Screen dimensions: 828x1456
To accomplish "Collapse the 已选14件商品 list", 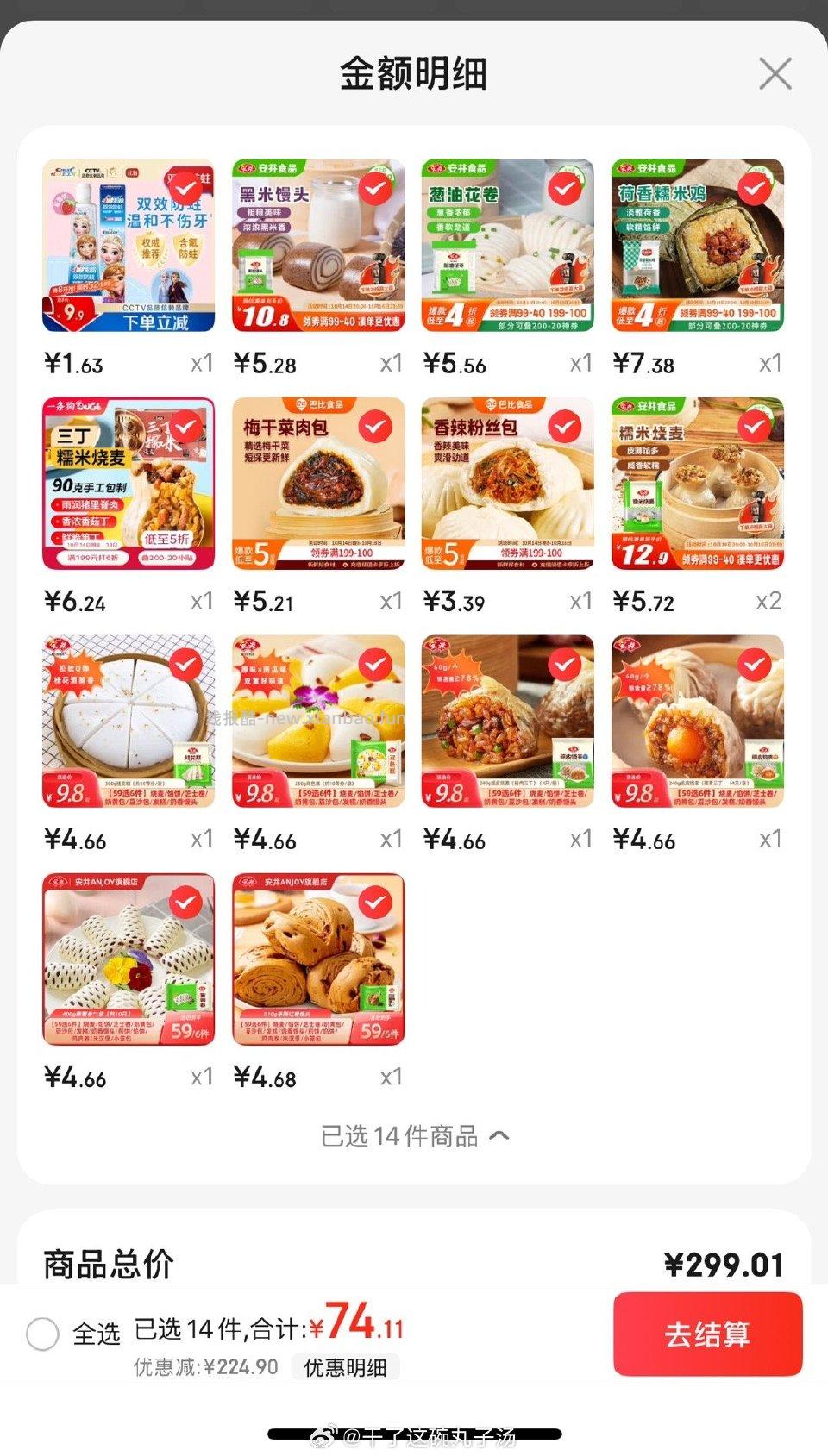I will coord(414,1136).
